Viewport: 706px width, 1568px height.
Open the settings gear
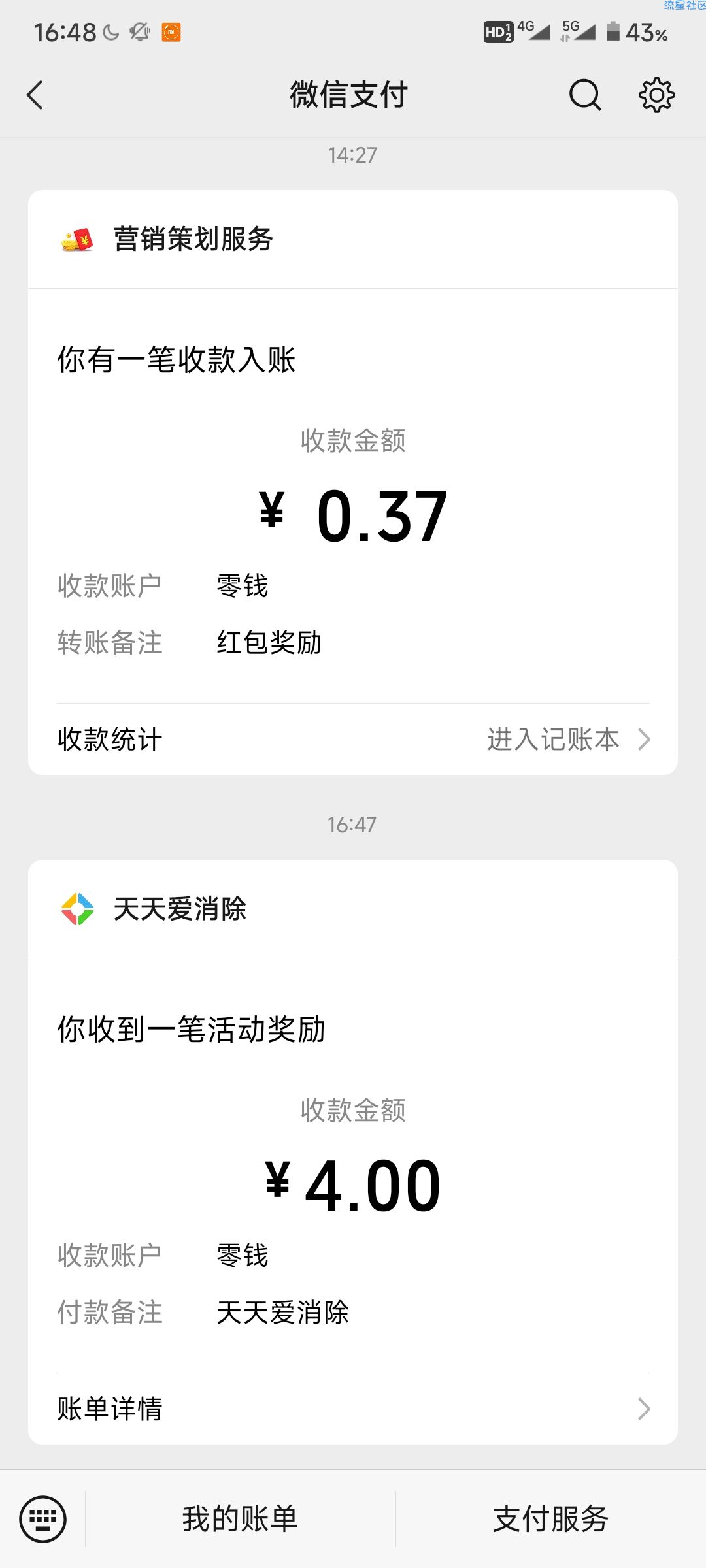[x=656, y=95]
